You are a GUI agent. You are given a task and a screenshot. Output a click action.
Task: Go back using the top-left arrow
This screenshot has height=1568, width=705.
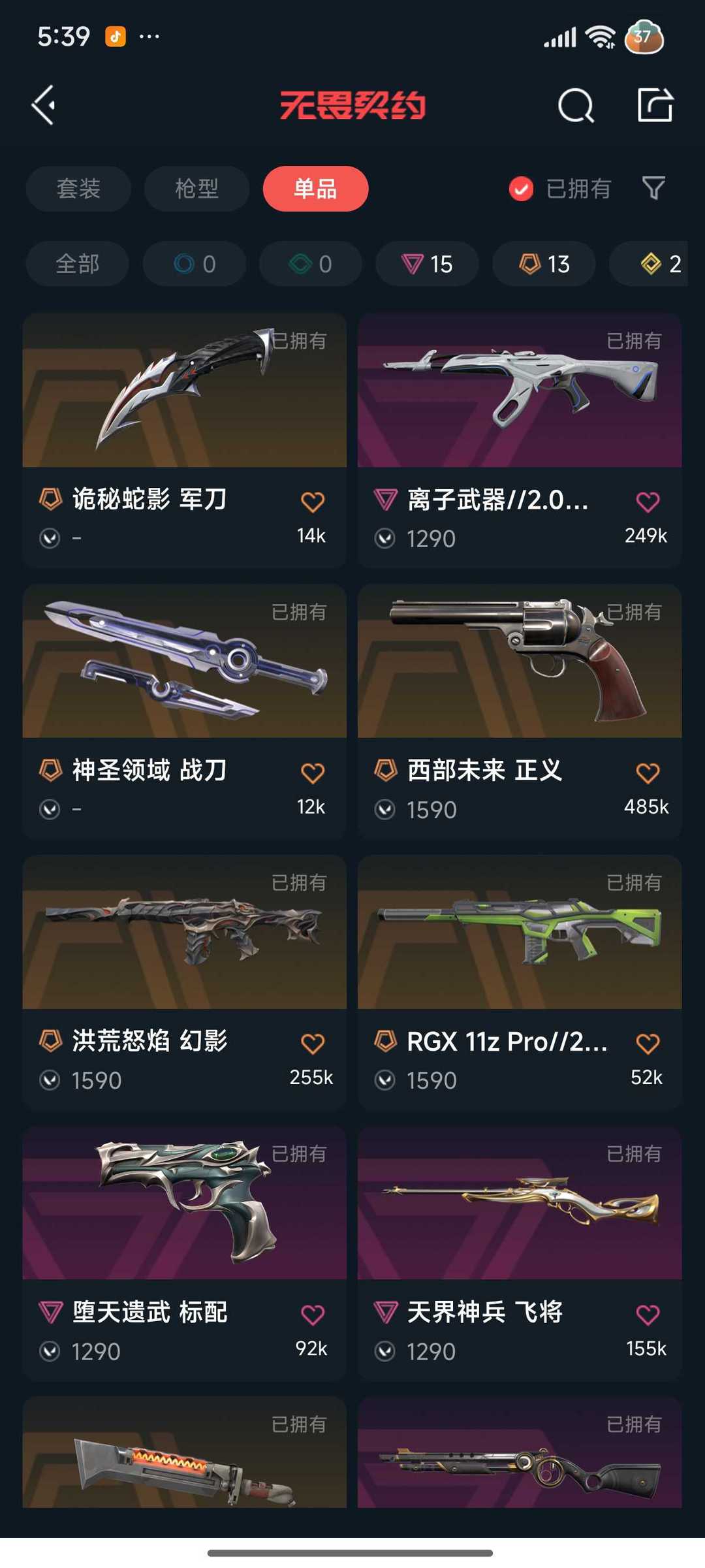point(44,105)
